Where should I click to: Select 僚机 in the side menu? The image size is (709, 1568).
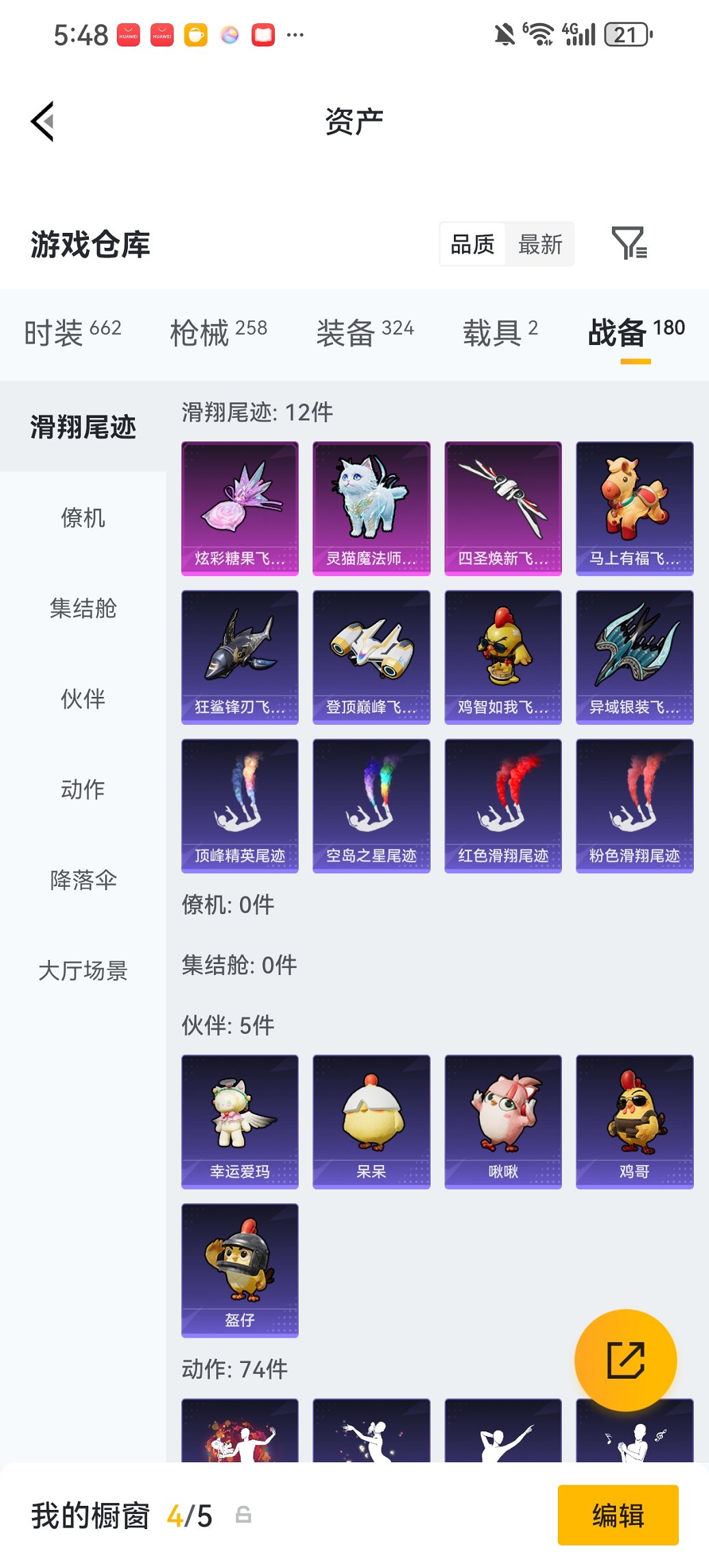coord(83,518)
